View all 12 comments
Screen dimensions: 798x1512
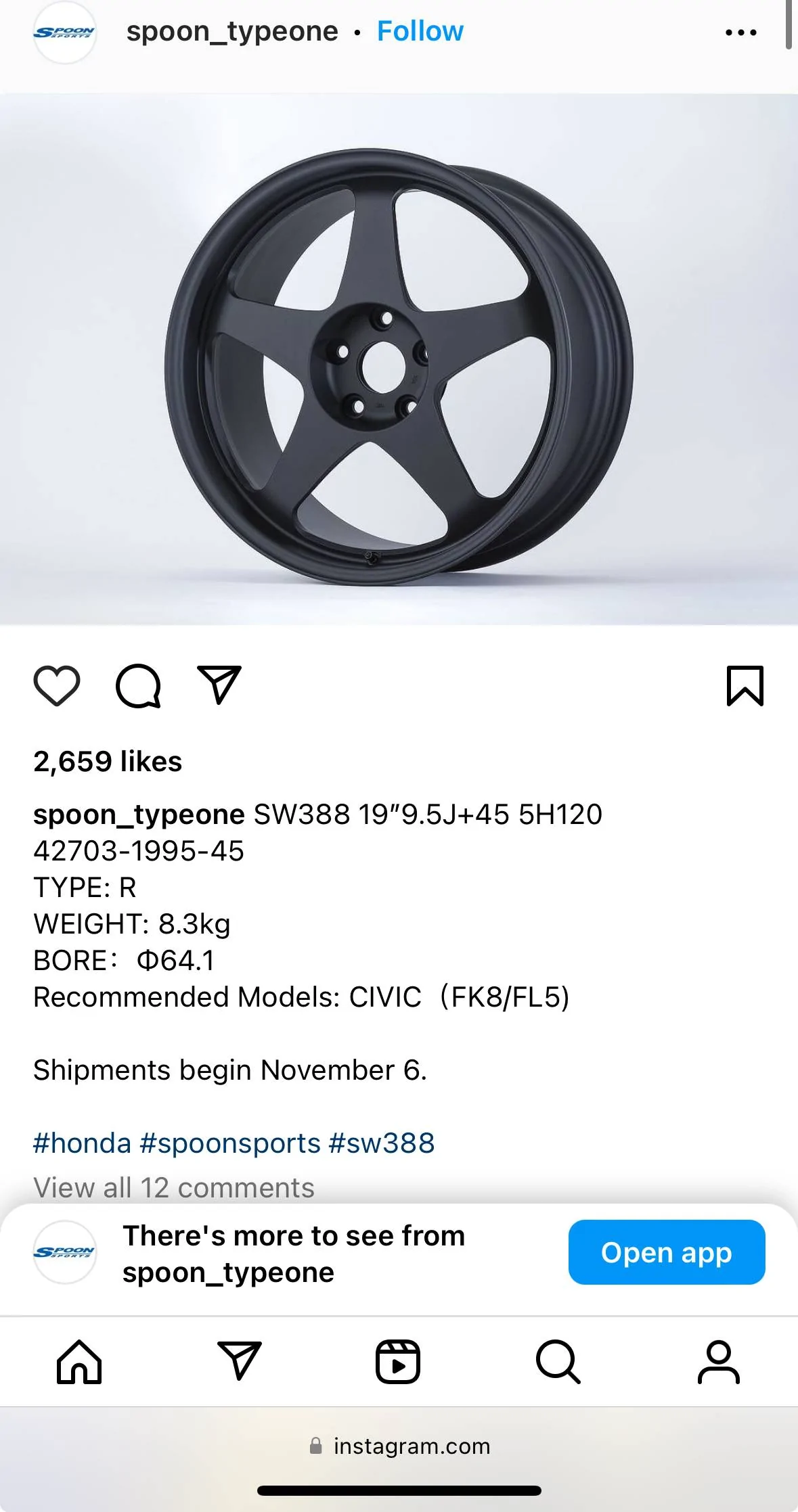pyautogui.click(x=174, y=1187)
